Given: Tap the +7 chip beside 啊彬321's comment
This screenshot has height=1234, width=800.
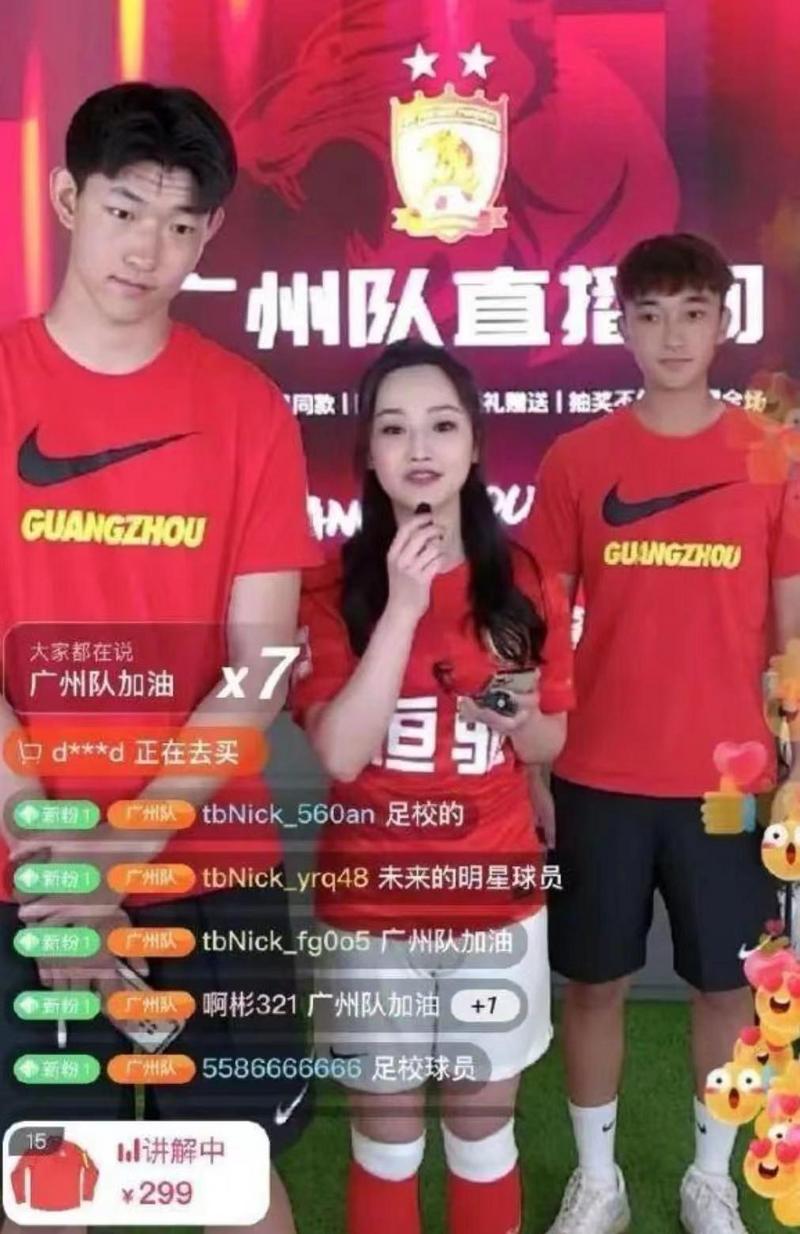Looking at the screenshot, I should point(483,1005).
